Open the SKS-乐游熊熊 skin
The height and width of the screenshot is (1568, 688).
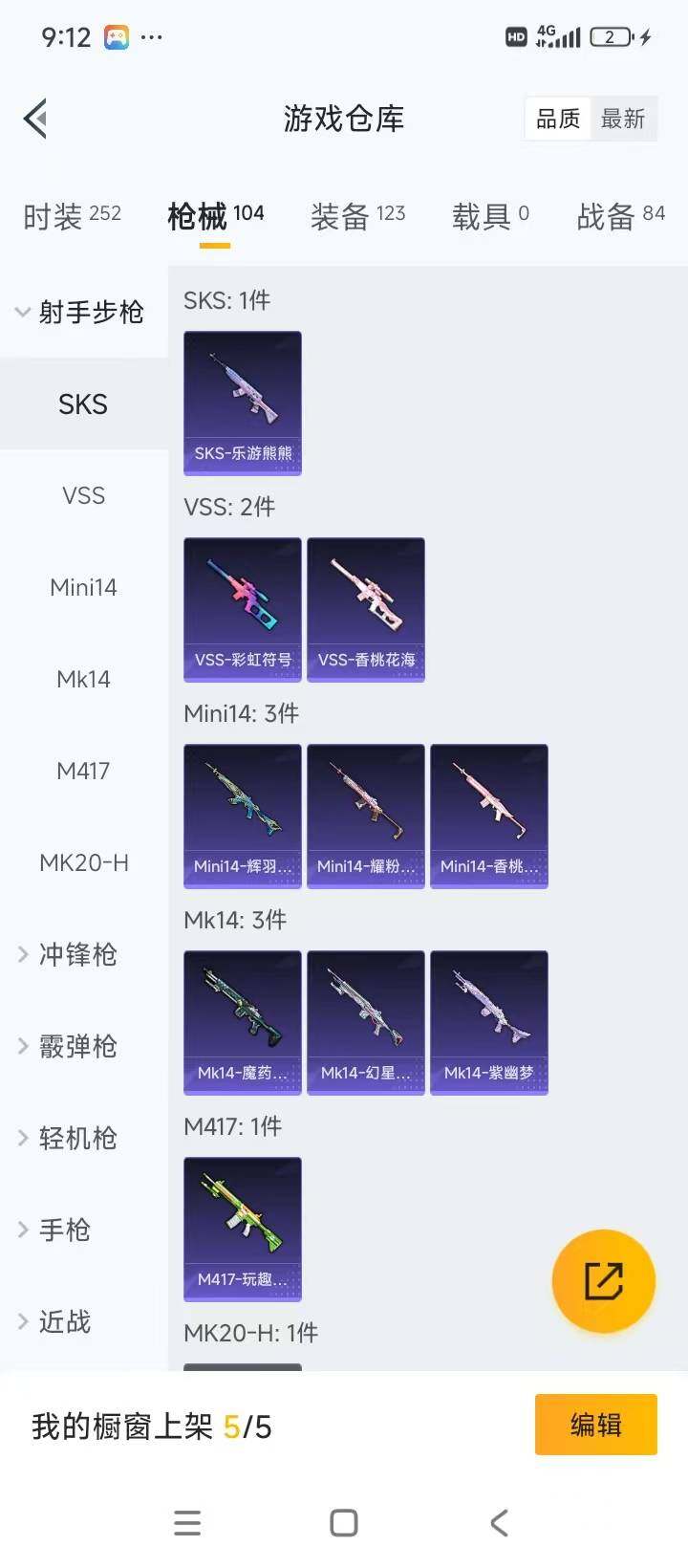[243, 403]
